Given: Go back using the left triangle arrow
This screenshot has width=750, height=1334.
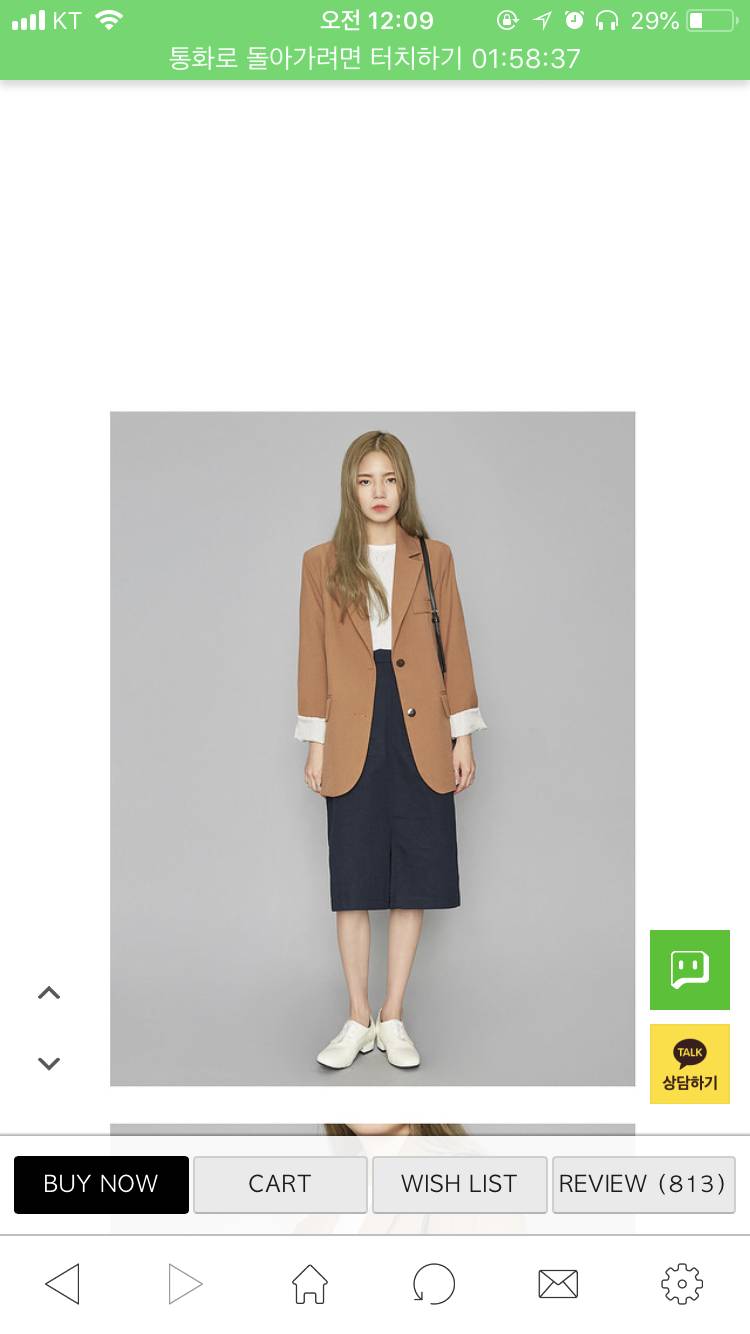Looking at the screenshot, I should pos(62,1283).
